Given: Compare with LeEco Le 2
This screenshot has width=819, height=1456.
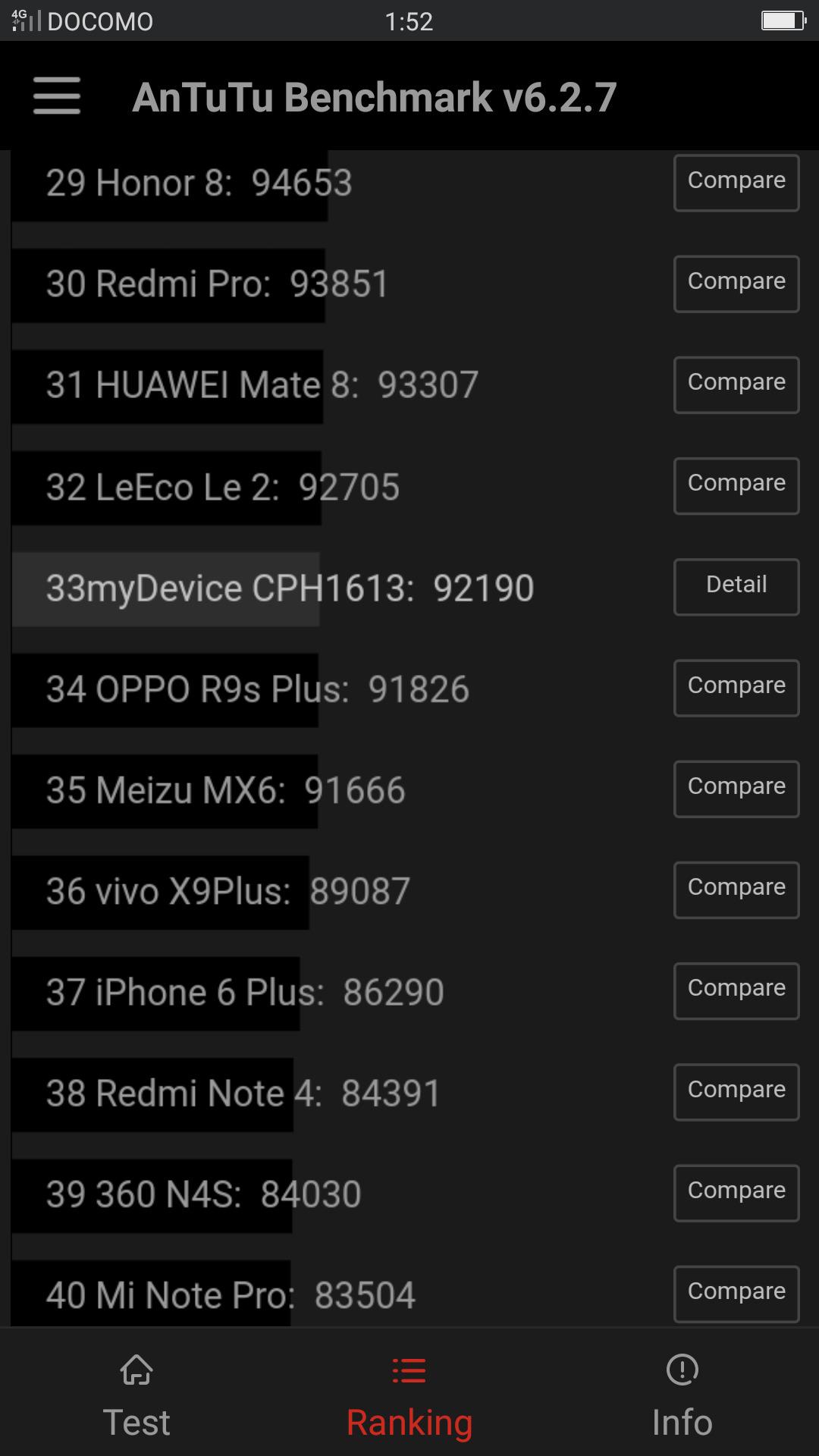Looking at the screenshot, I should point(736,485).
